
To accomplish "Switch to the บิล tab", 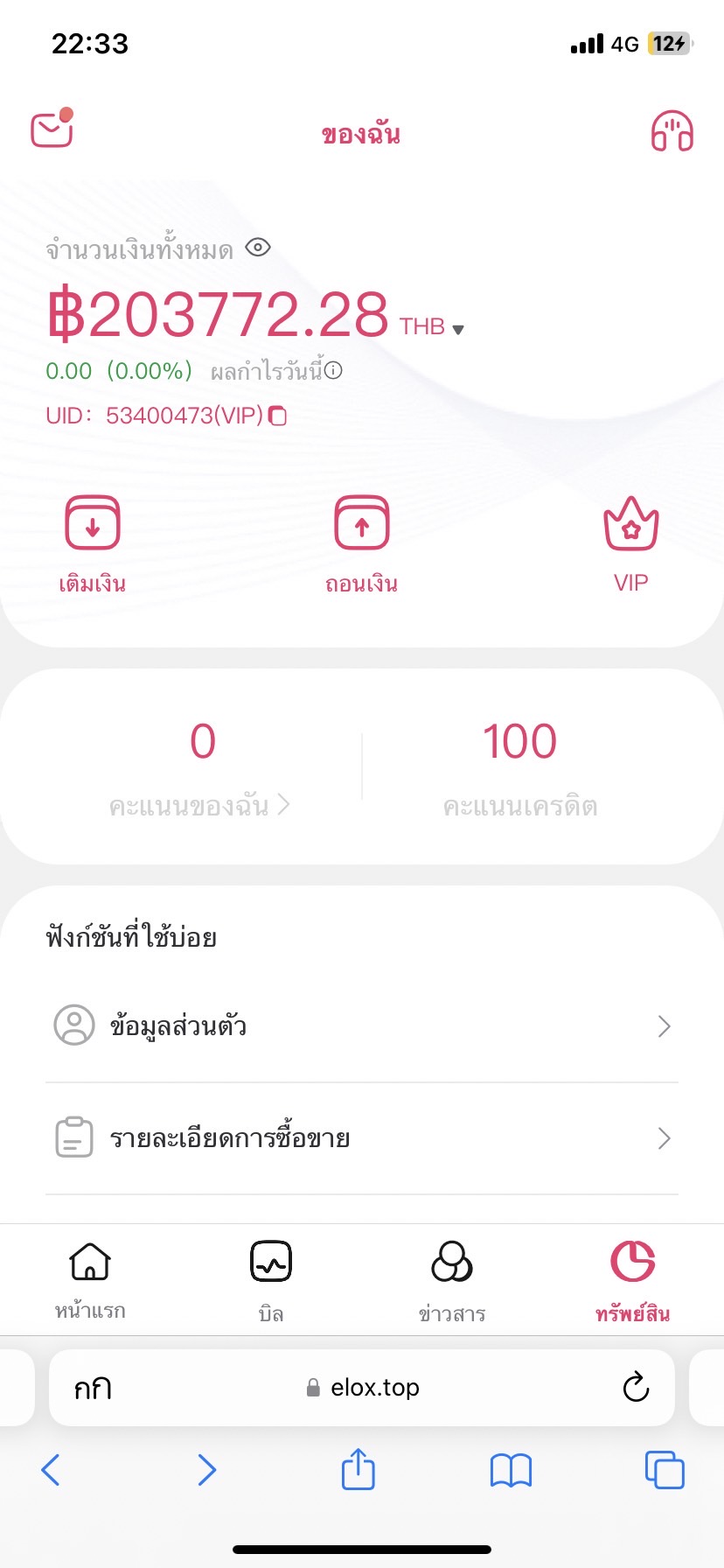I will tap(271, 1280).
